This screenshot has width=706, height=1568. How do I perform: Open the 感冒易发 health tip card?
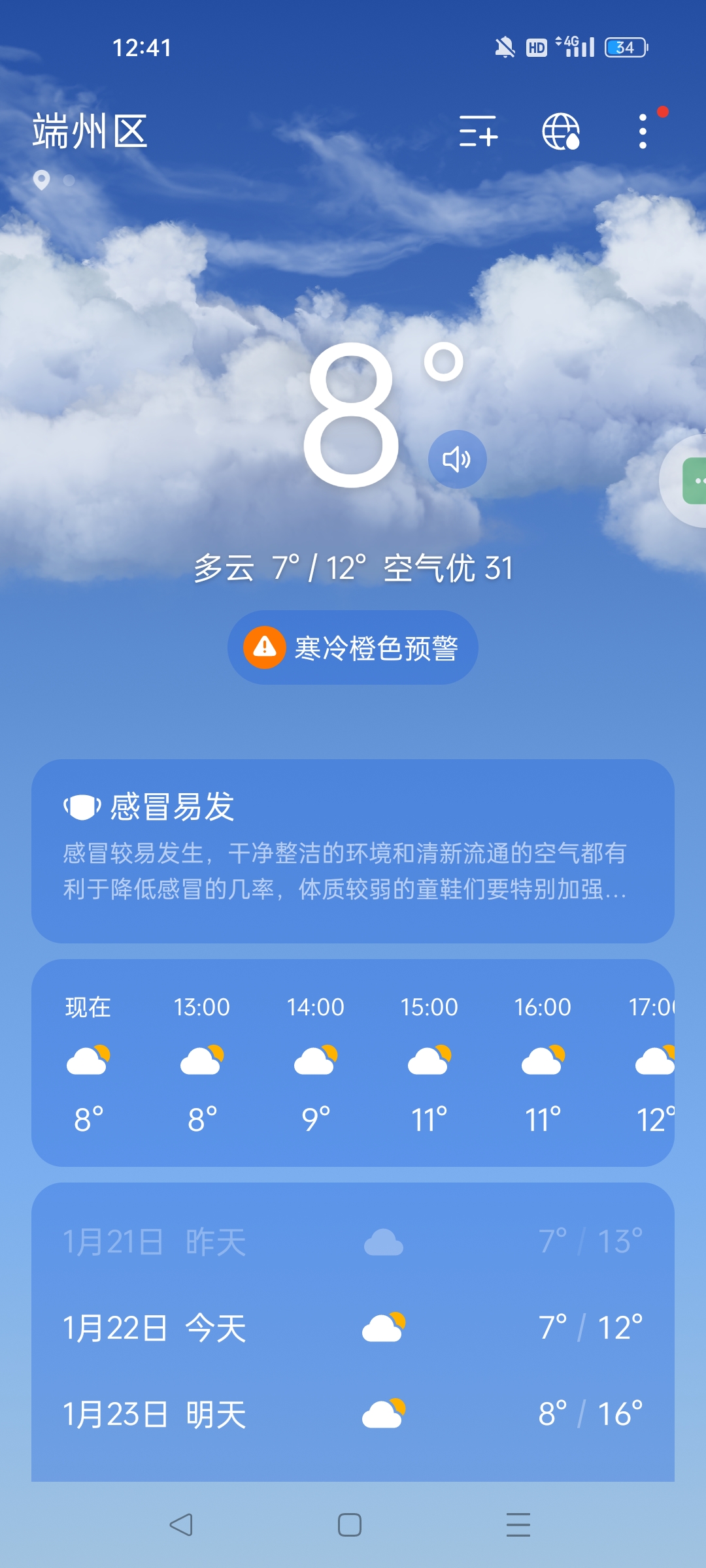(353, 851)
